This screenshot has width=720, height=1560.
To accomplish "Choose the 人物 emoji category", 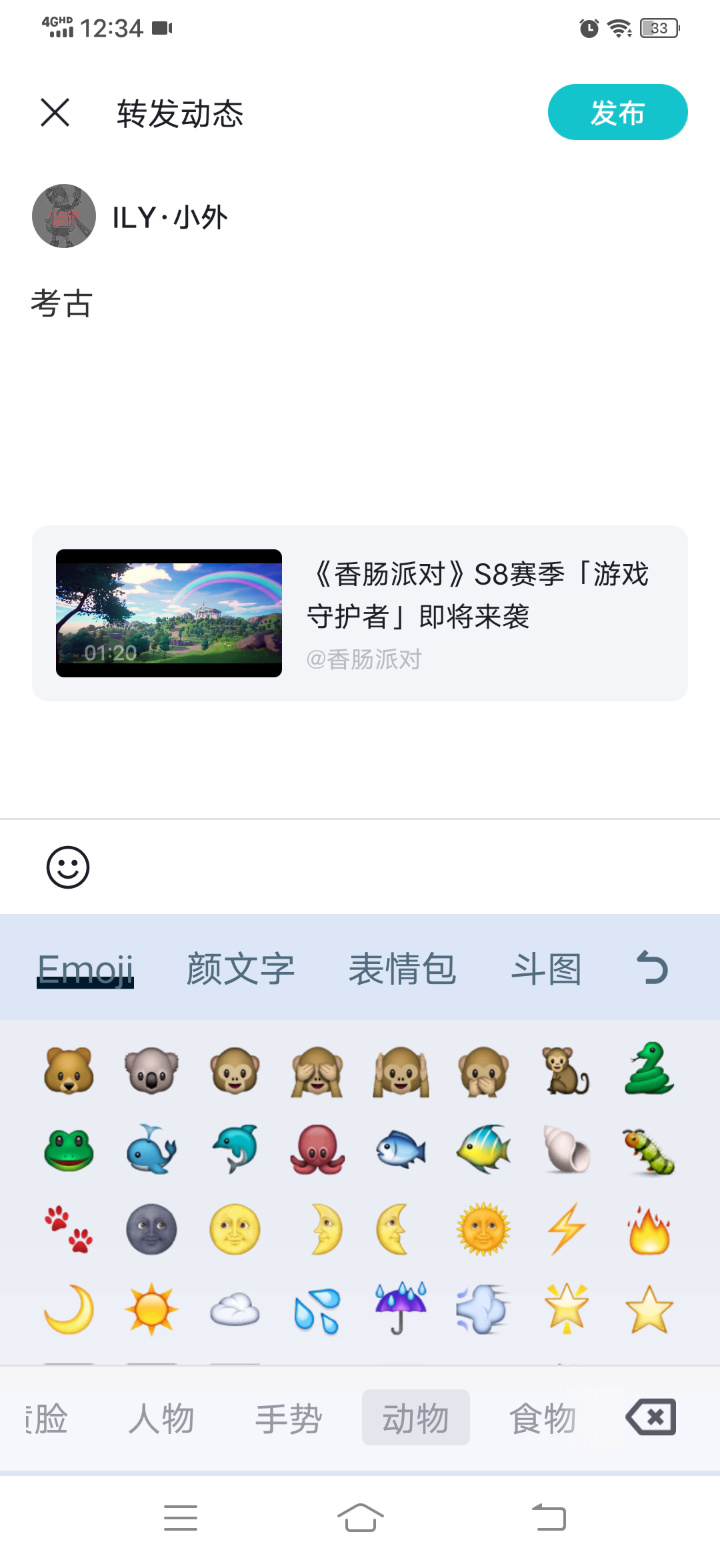I will 161,1418.
